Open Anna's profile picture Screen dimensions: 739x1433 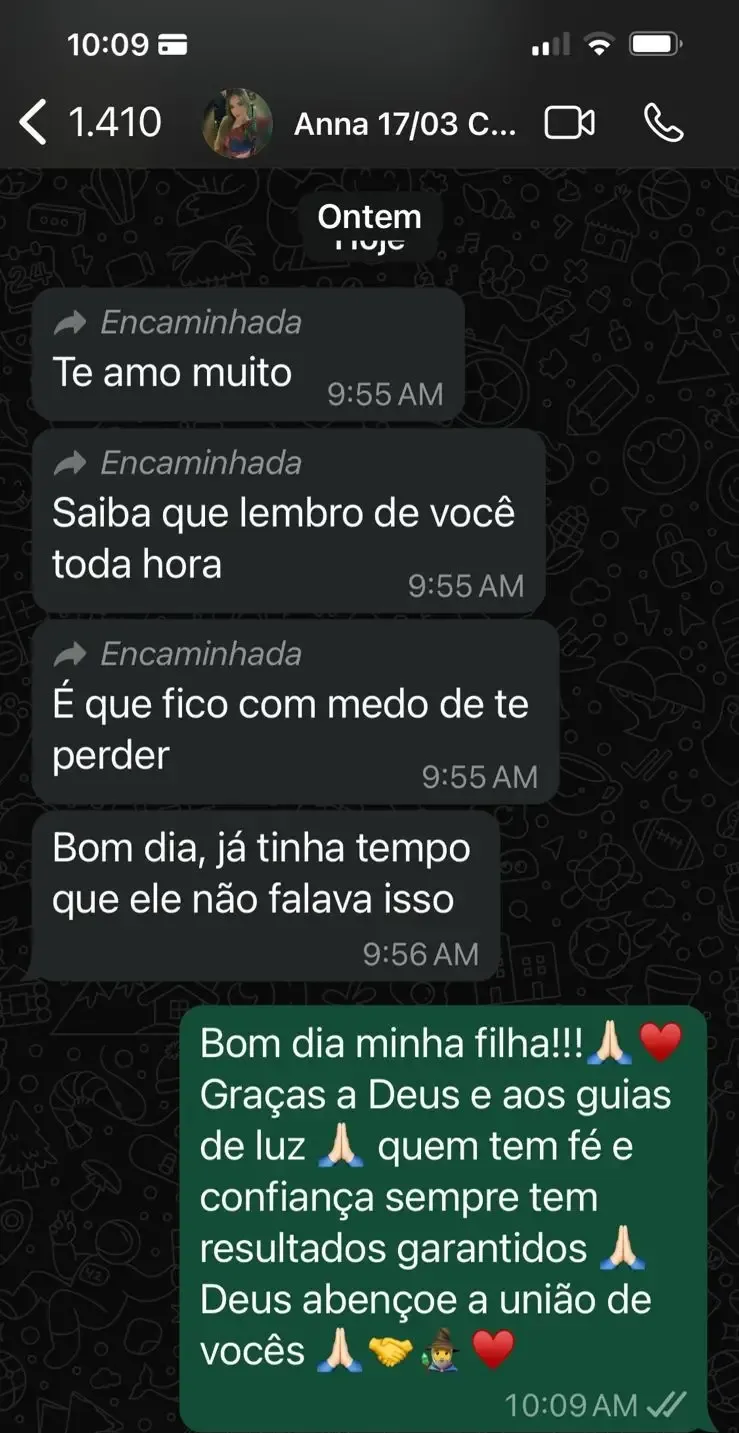pyautogui.click(x=238, y=124)
